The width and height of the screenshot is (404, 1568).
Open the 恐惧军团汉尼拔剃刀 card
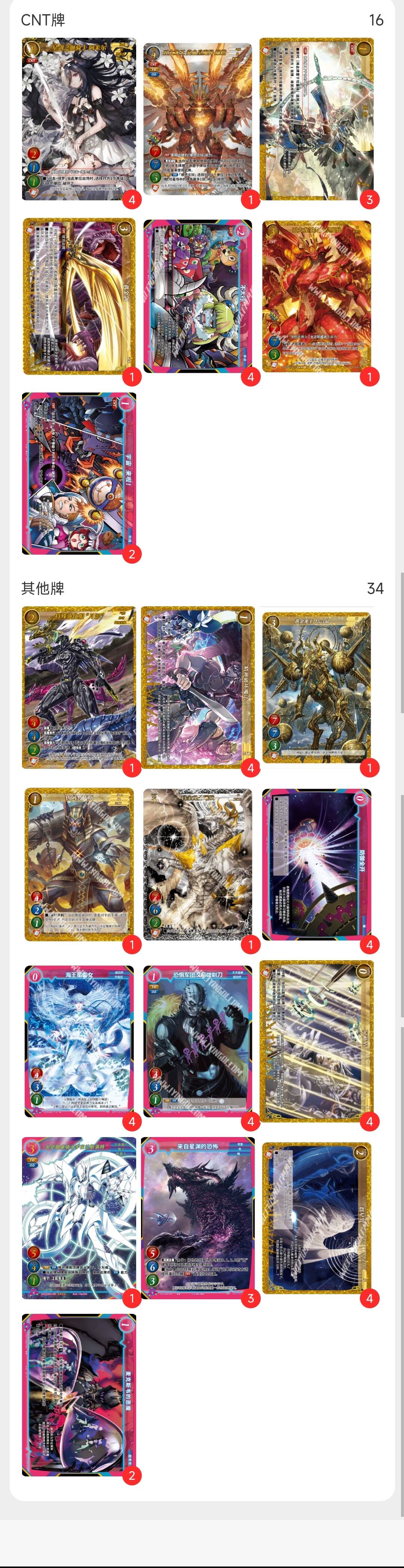point(198,1041)
